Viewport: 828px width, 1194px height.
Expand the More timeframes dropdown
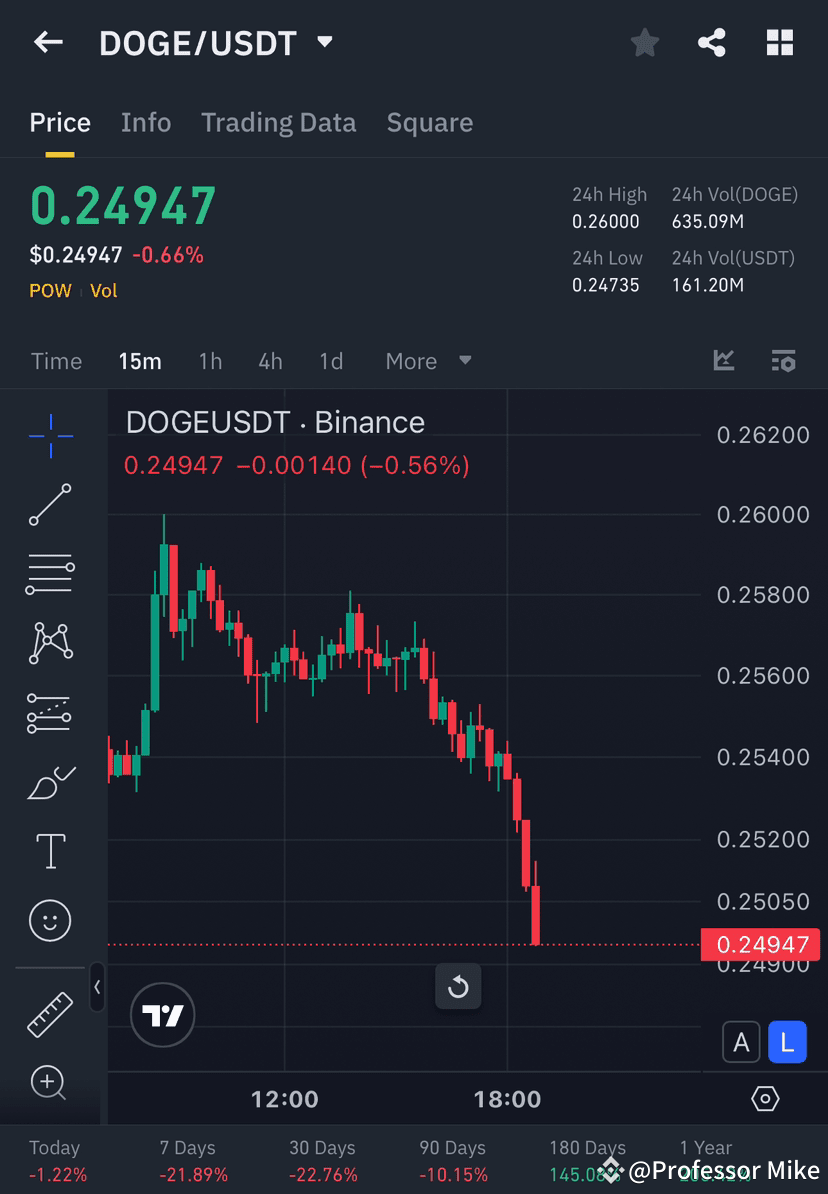[x=428, y=361]
